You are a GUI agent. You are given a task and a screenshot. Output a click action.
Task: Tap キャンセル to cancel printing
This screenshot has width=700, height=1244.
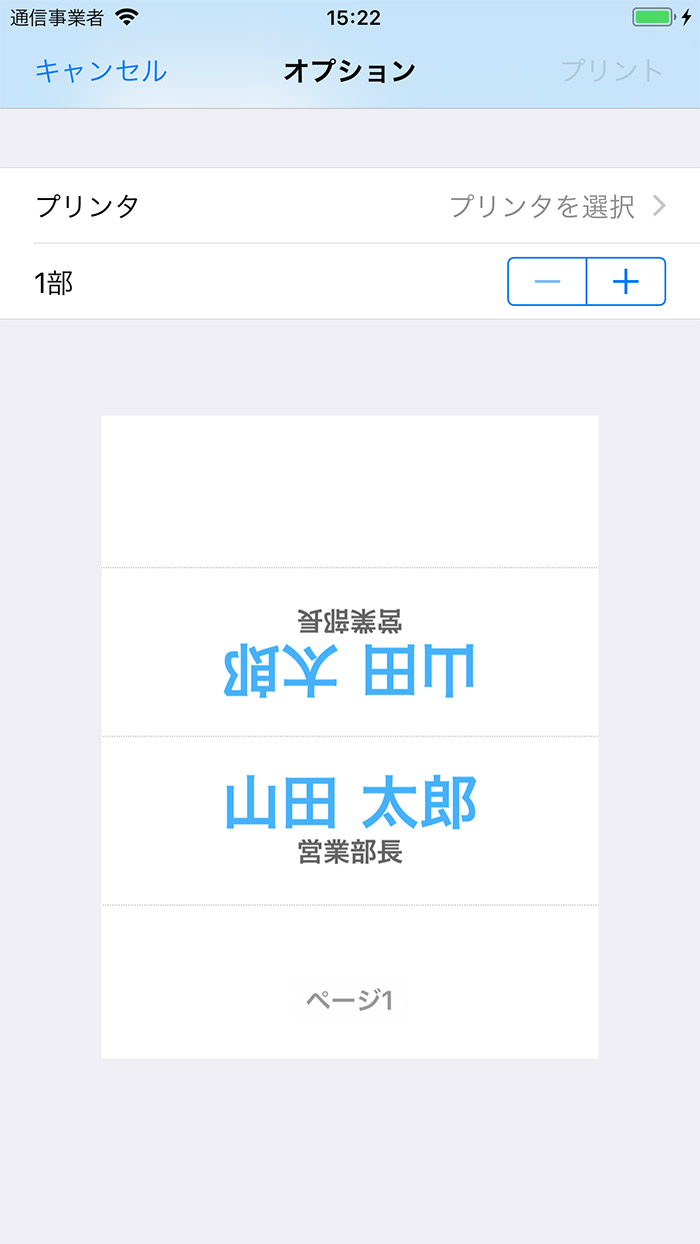pos(101,71)
